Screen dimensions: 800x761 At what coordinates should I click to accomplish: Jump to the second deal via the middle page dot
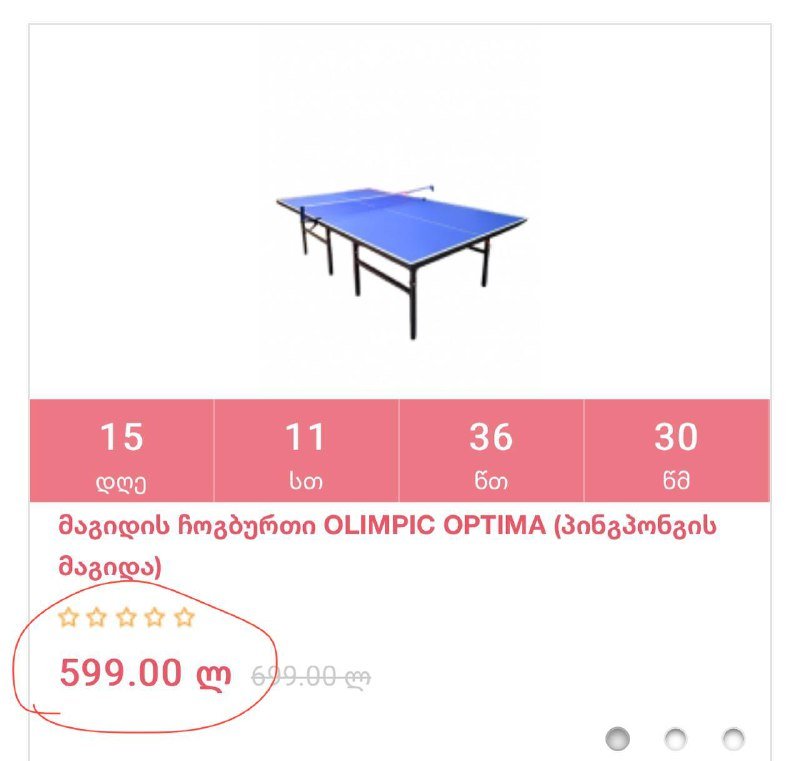676,739
